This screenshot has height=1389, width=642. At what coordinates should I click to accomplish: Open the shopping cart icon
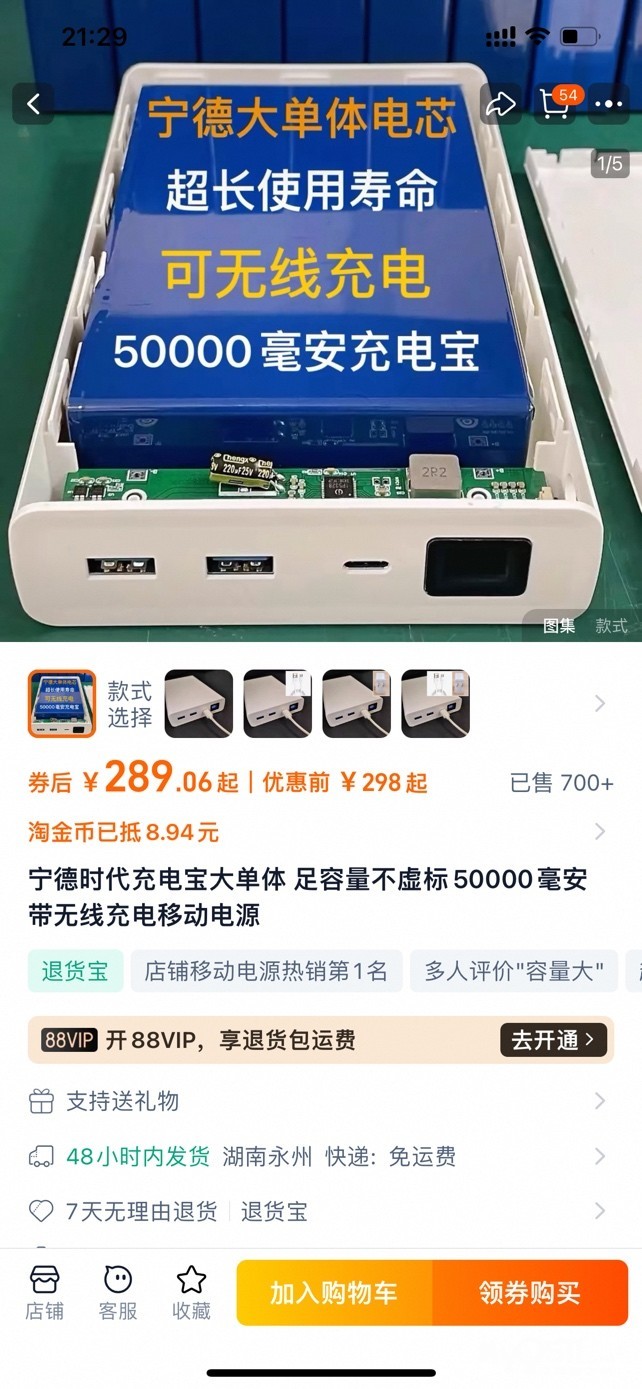[x=555, y=104]
